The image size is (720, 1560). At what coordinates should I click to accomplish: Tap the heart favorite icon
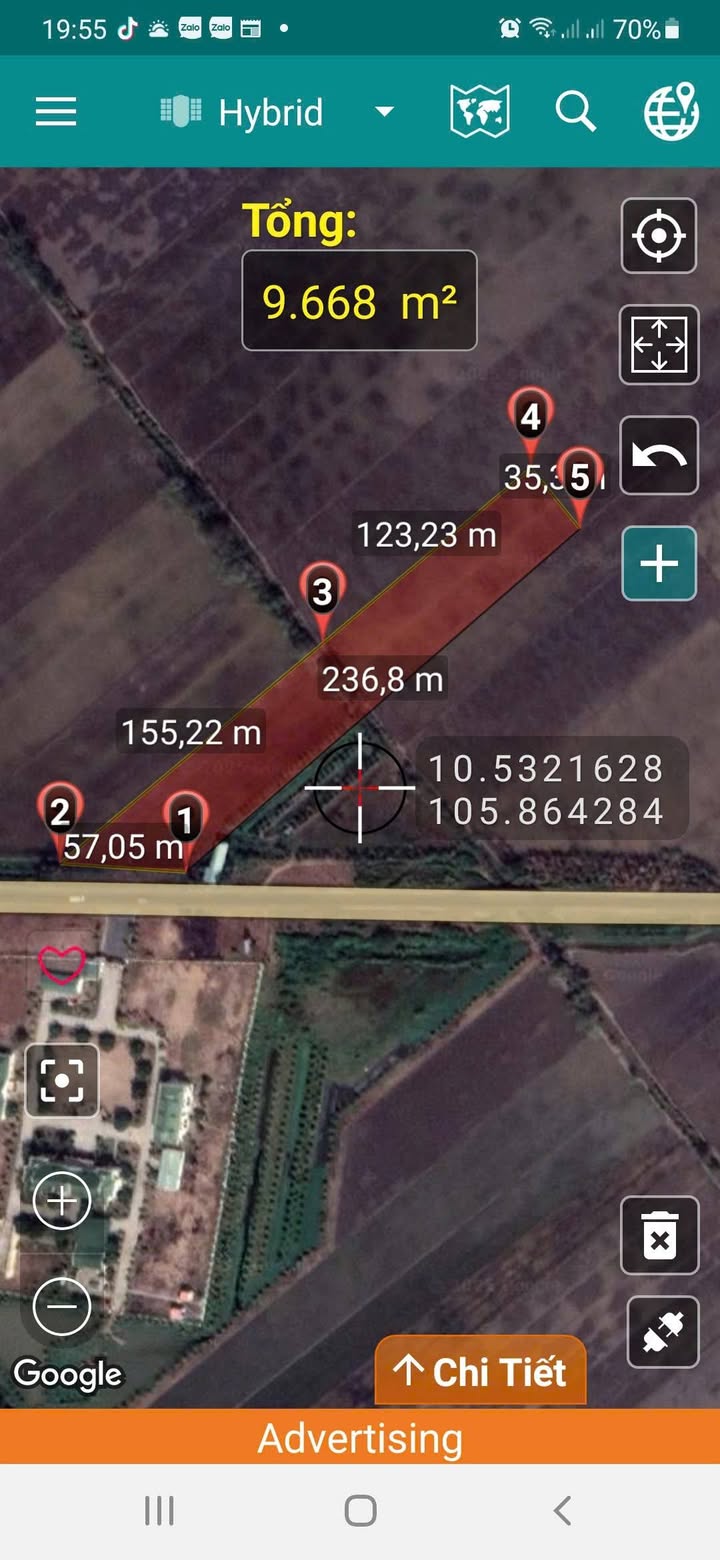point(62,964)
